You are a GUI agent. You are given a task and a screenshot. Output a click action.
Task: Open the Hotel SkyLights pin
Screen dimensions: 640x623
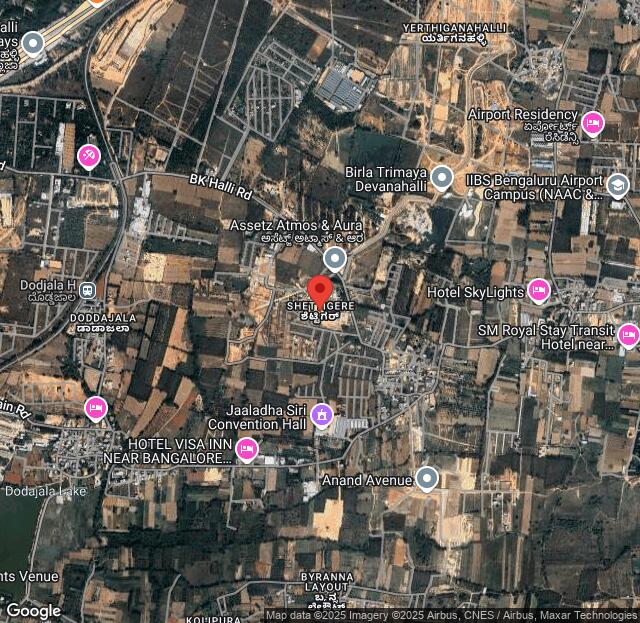[539, 290]
